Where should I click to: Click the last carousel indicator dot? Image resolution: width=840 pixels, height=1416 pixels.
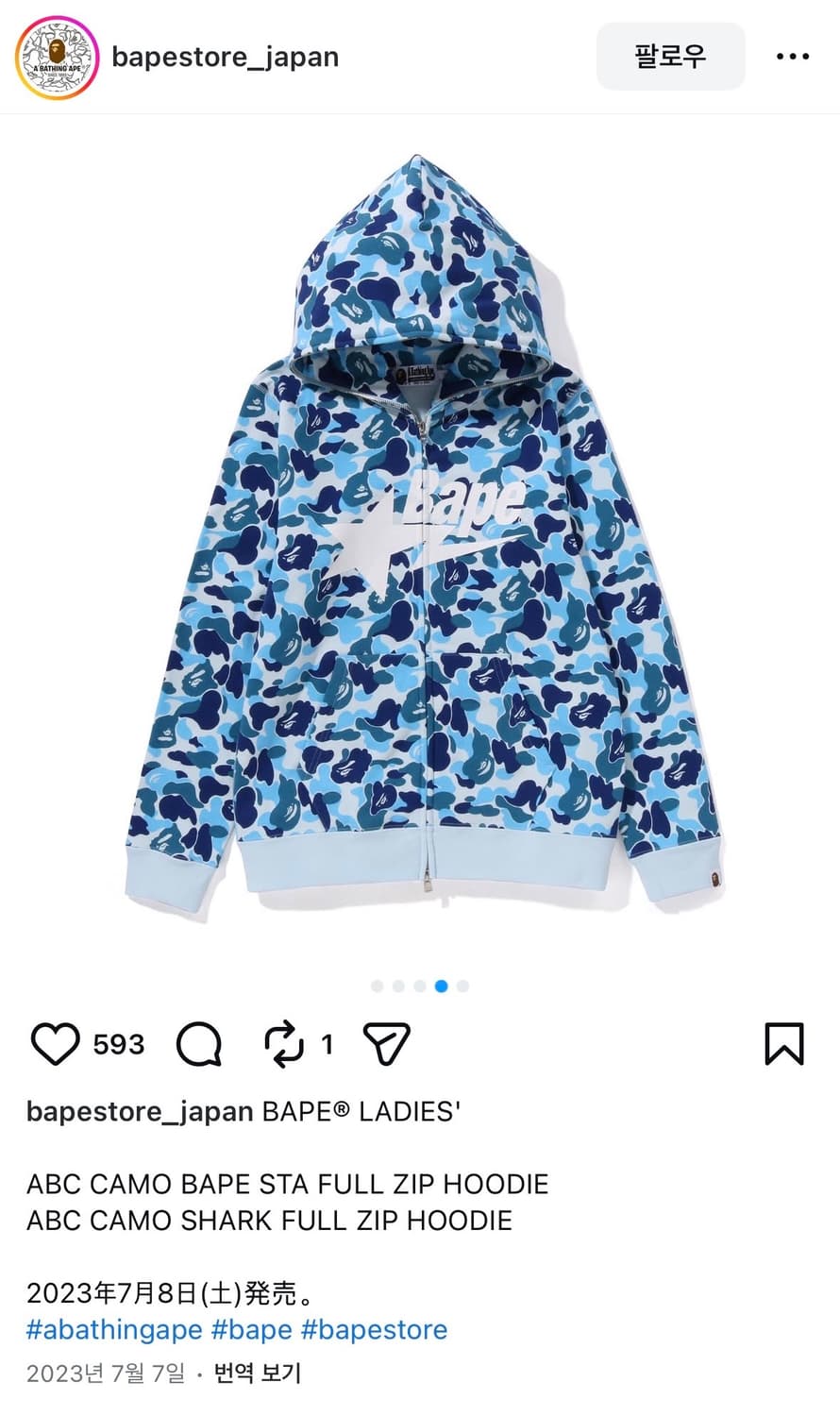[462, 986]
